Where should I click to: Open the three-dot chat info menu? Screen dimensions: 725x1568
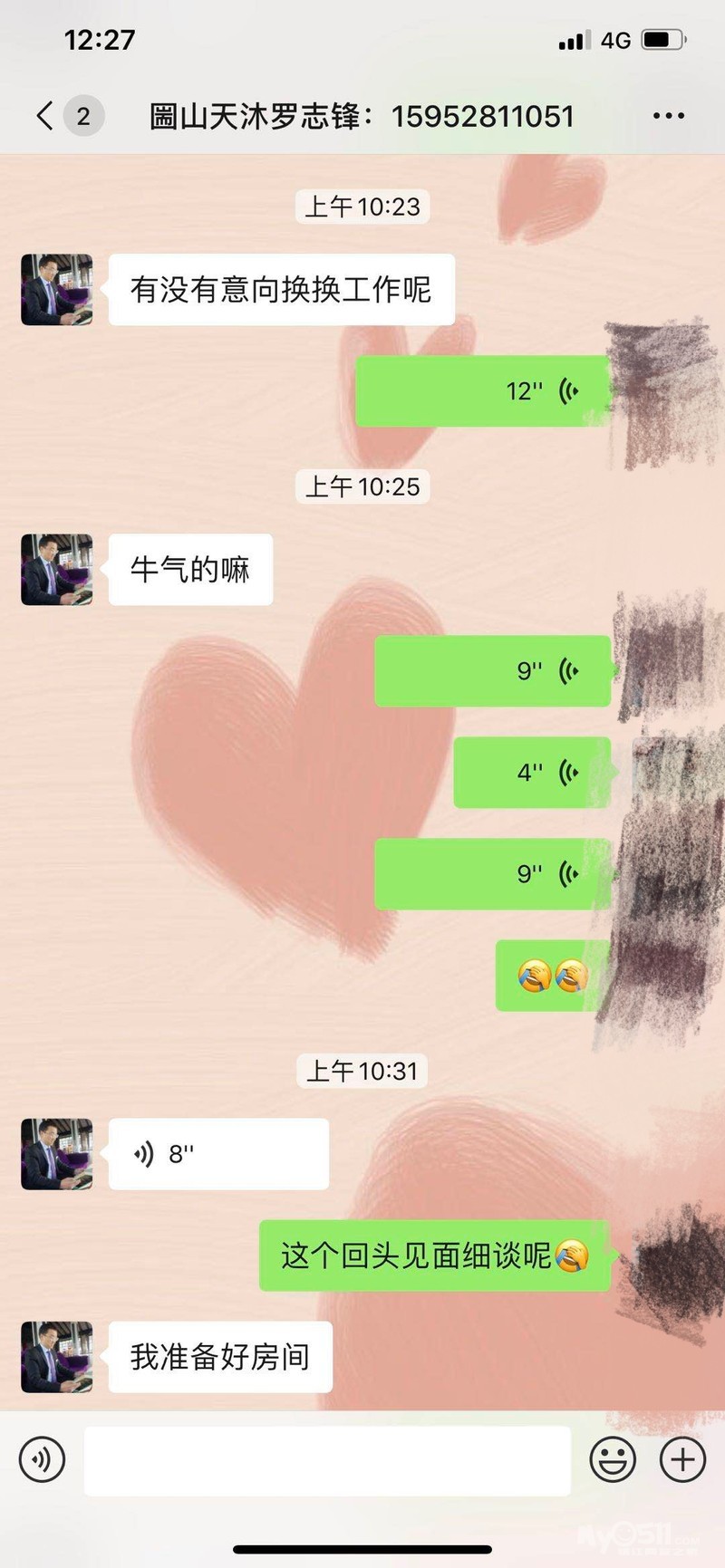[668, 116]
